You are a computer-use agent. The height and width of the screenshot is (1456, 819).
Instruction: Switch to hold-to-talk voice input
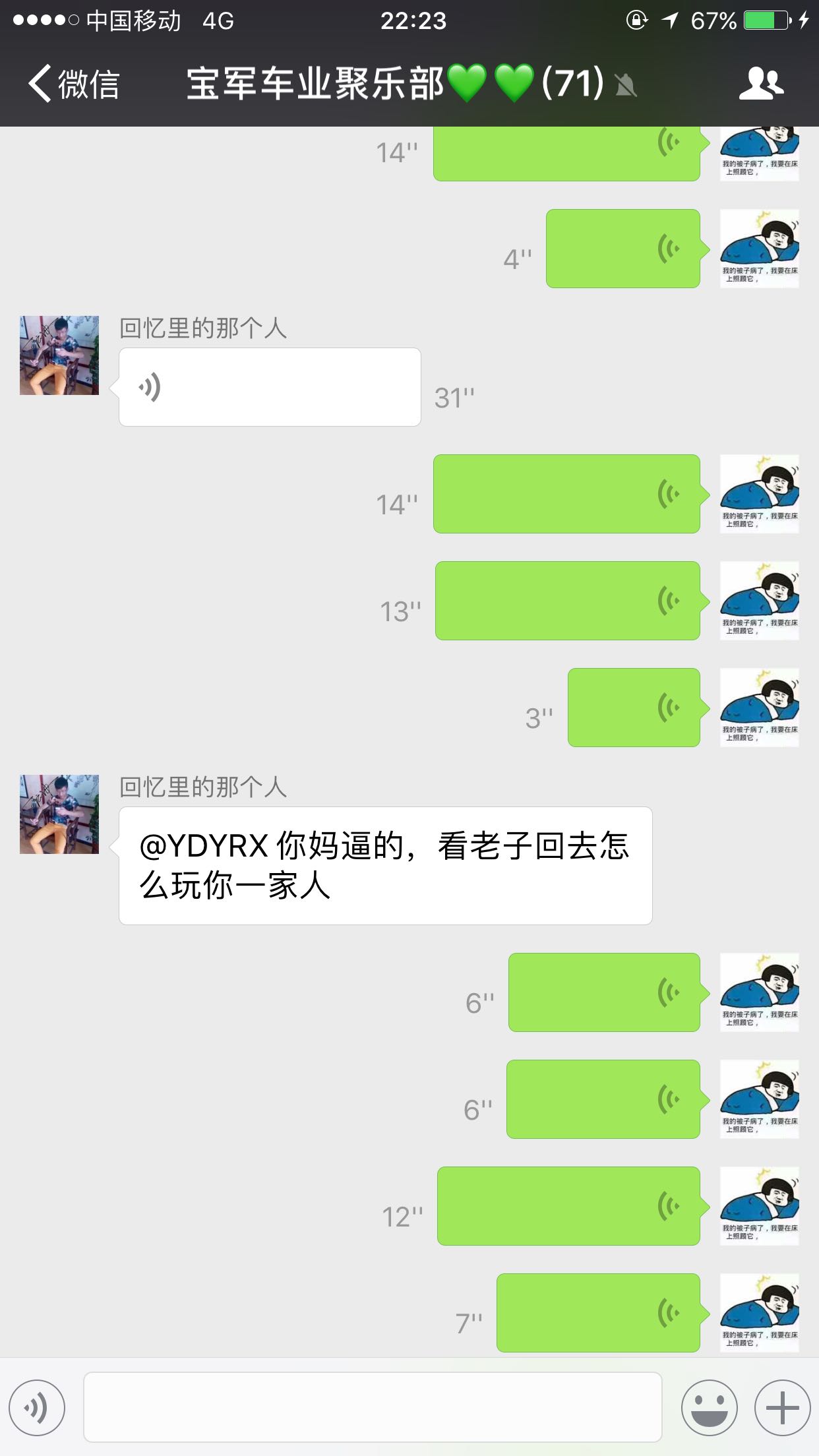tap(37, 1407)
